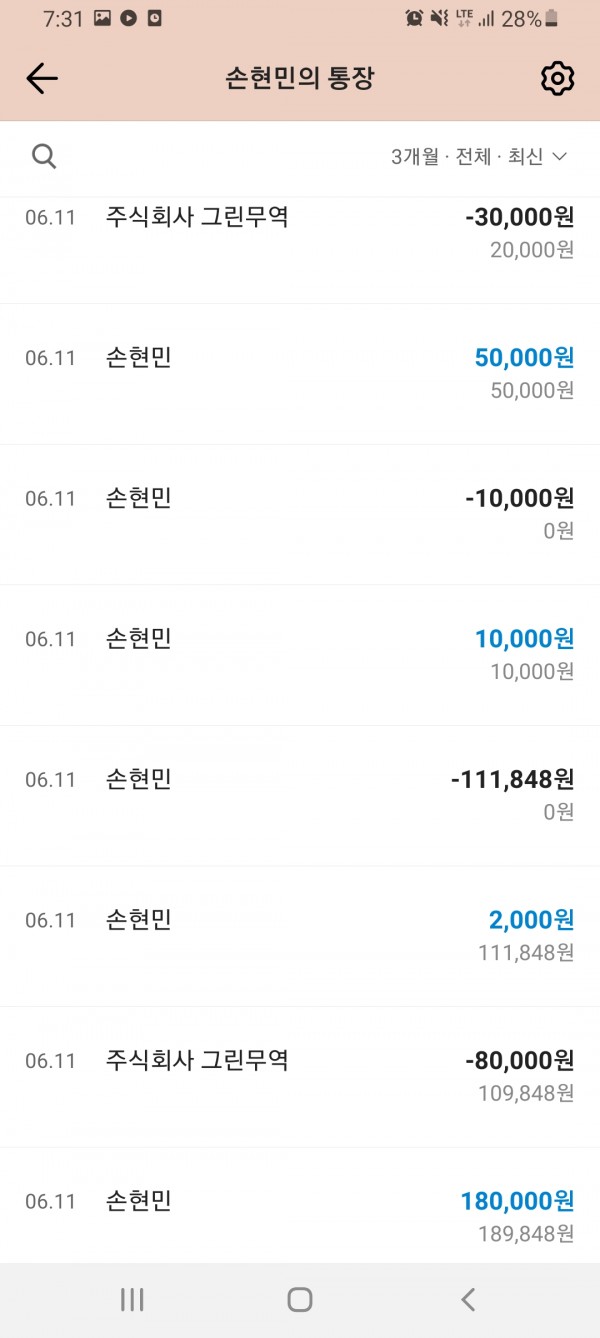Viewport: 600px width, 1338px height.
Task: View the 손현민 2,000원 deposit
Action: click(300, 935)
